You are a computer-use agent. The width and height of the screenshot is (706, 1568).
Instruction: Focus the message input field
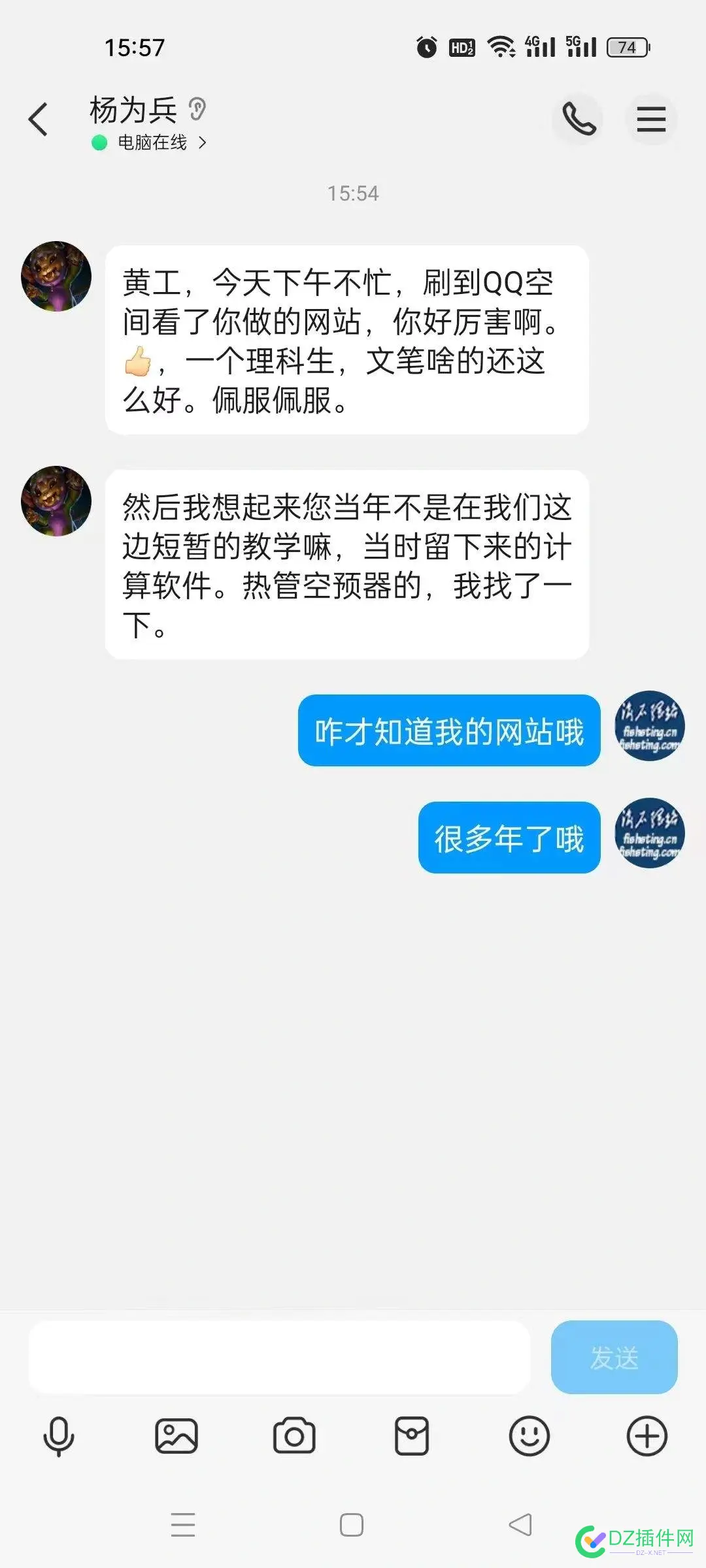pyautogui.click(x=279, y=1357)
